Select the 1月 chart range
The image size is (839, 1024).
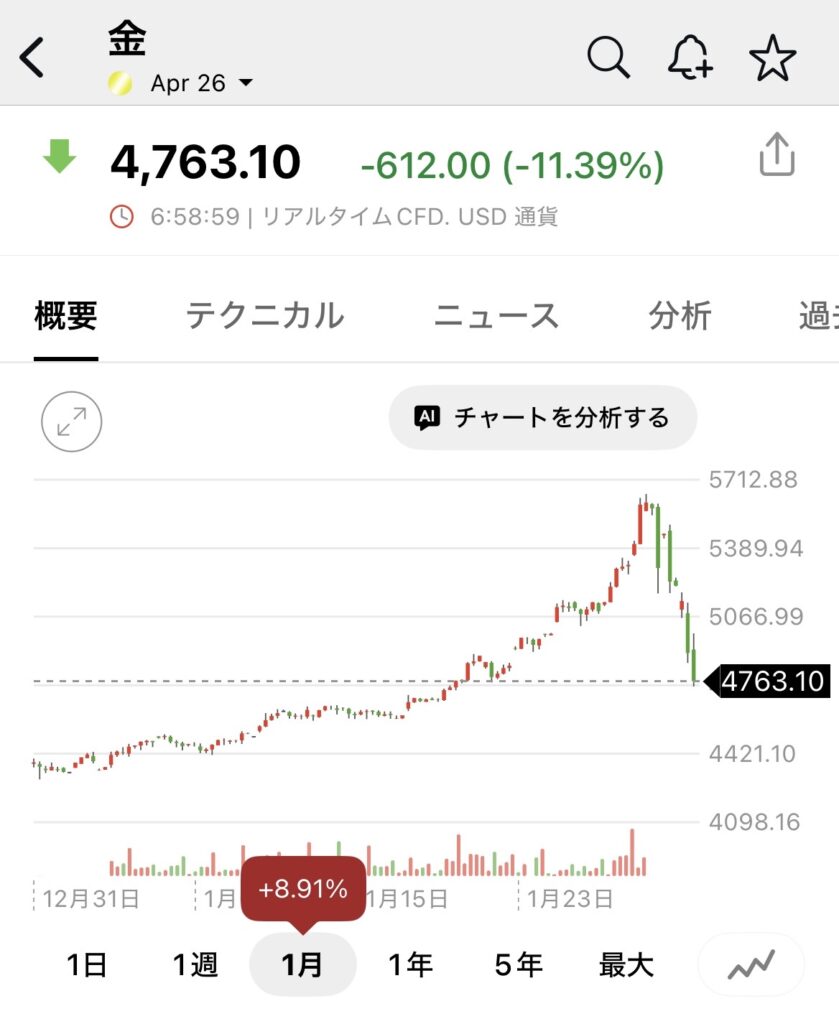coord(302,965)
